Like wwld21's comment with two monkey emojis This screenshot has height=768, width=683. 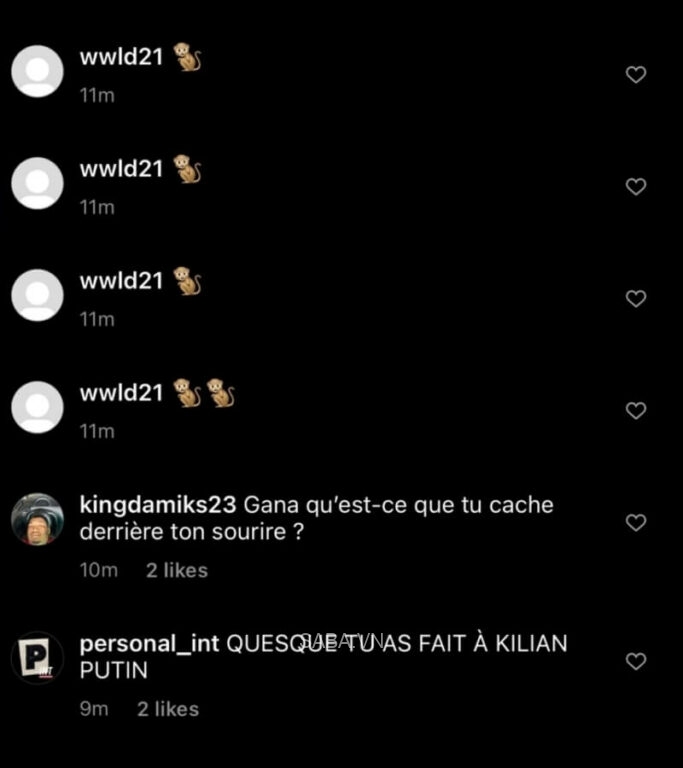coord(635,411)
